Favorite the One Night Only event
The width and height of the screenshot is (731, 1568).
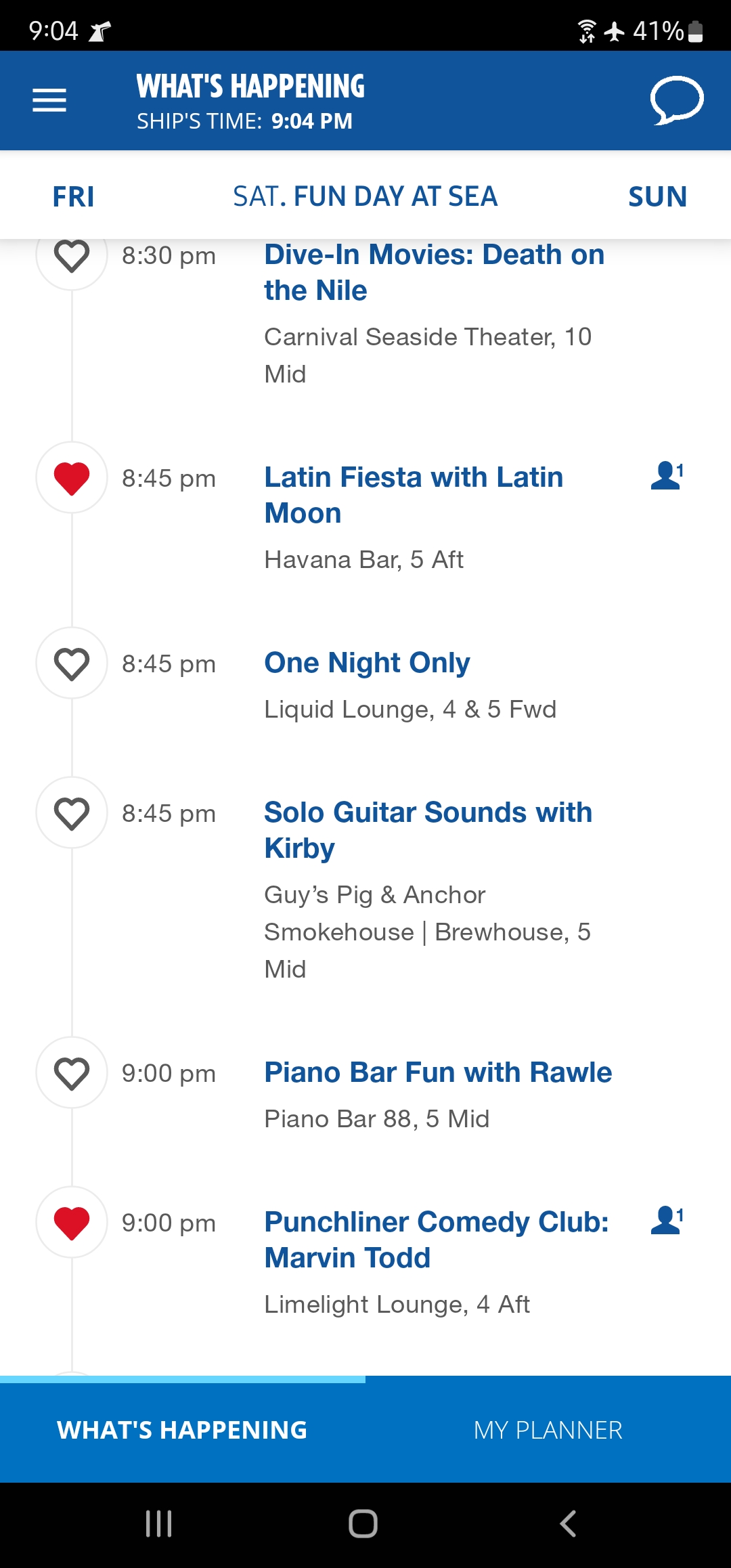72,663
